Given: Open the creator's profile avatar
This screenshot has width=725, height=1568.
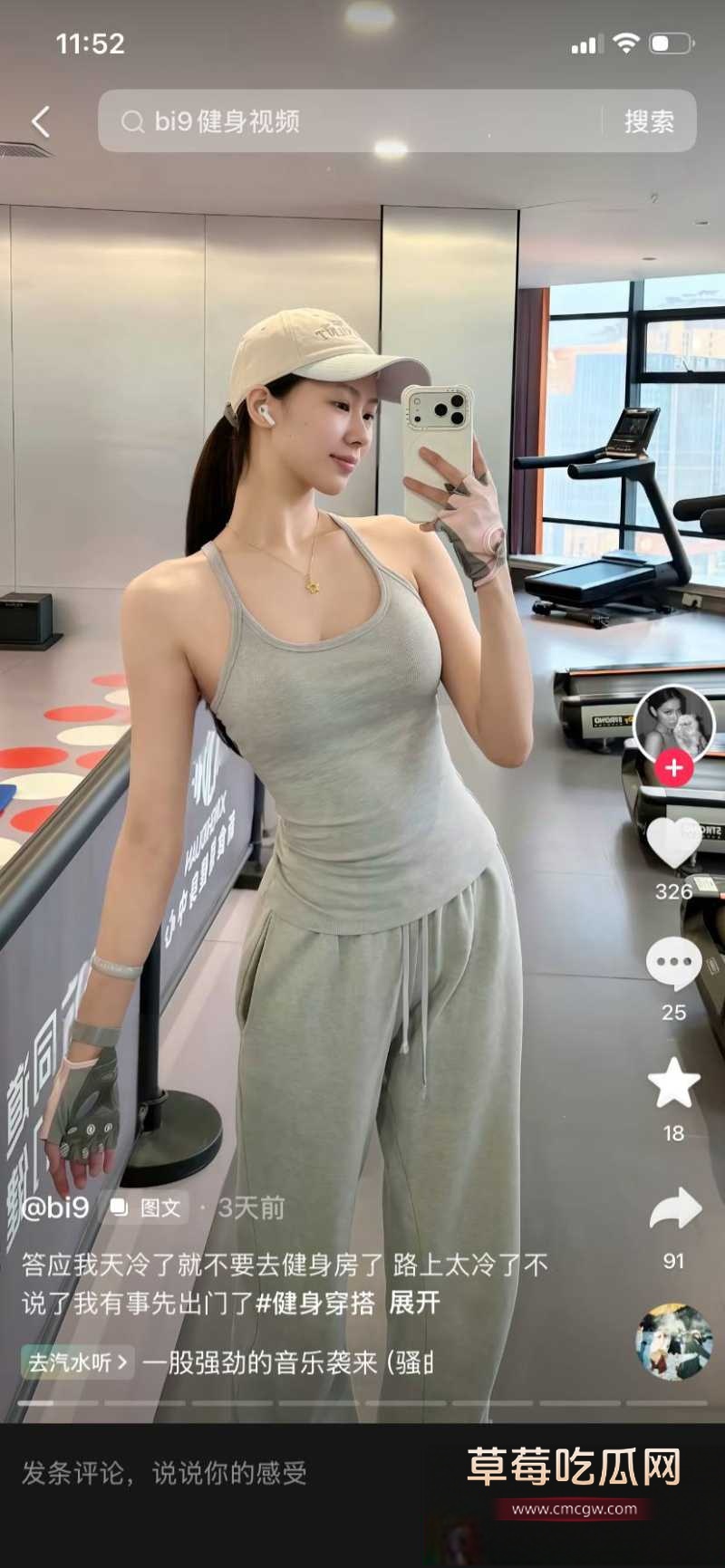Looking at the screenshot, I should pos(673,725).
